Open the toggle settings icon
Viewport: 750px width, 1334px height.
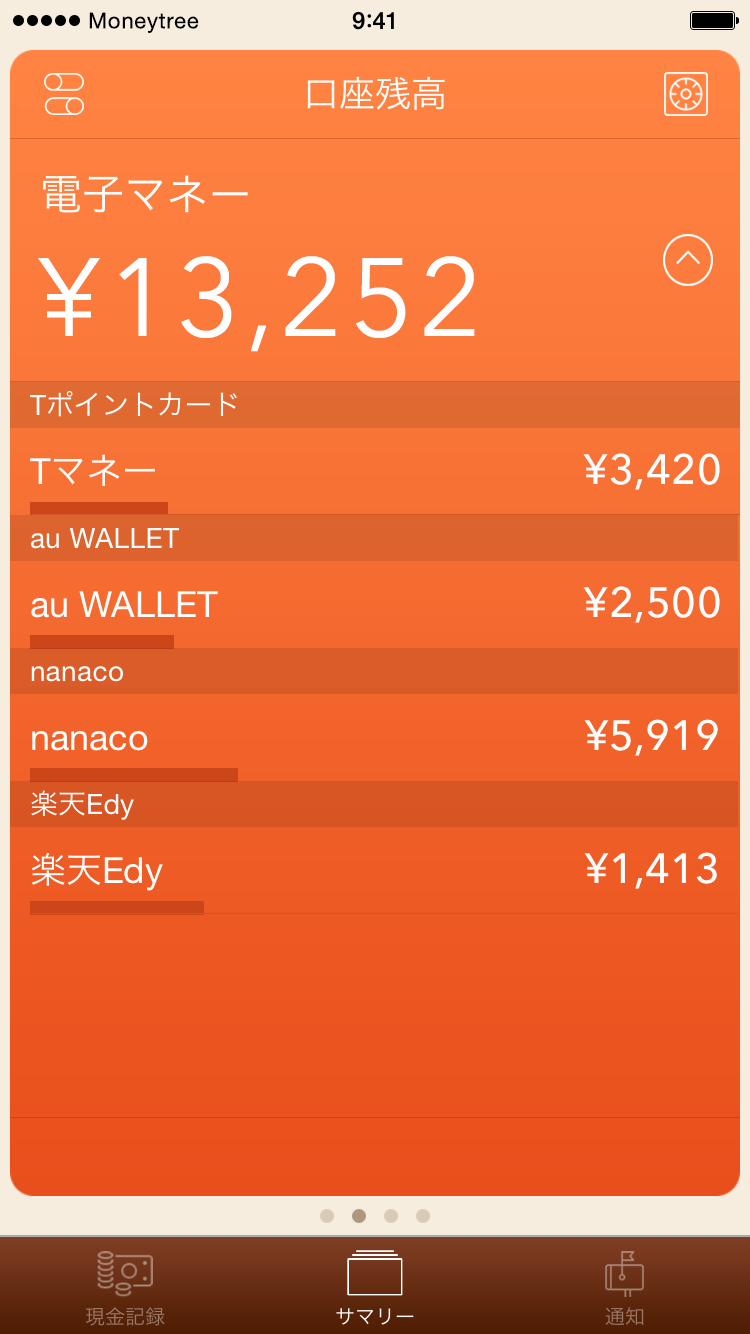click(x=64, y=94)
